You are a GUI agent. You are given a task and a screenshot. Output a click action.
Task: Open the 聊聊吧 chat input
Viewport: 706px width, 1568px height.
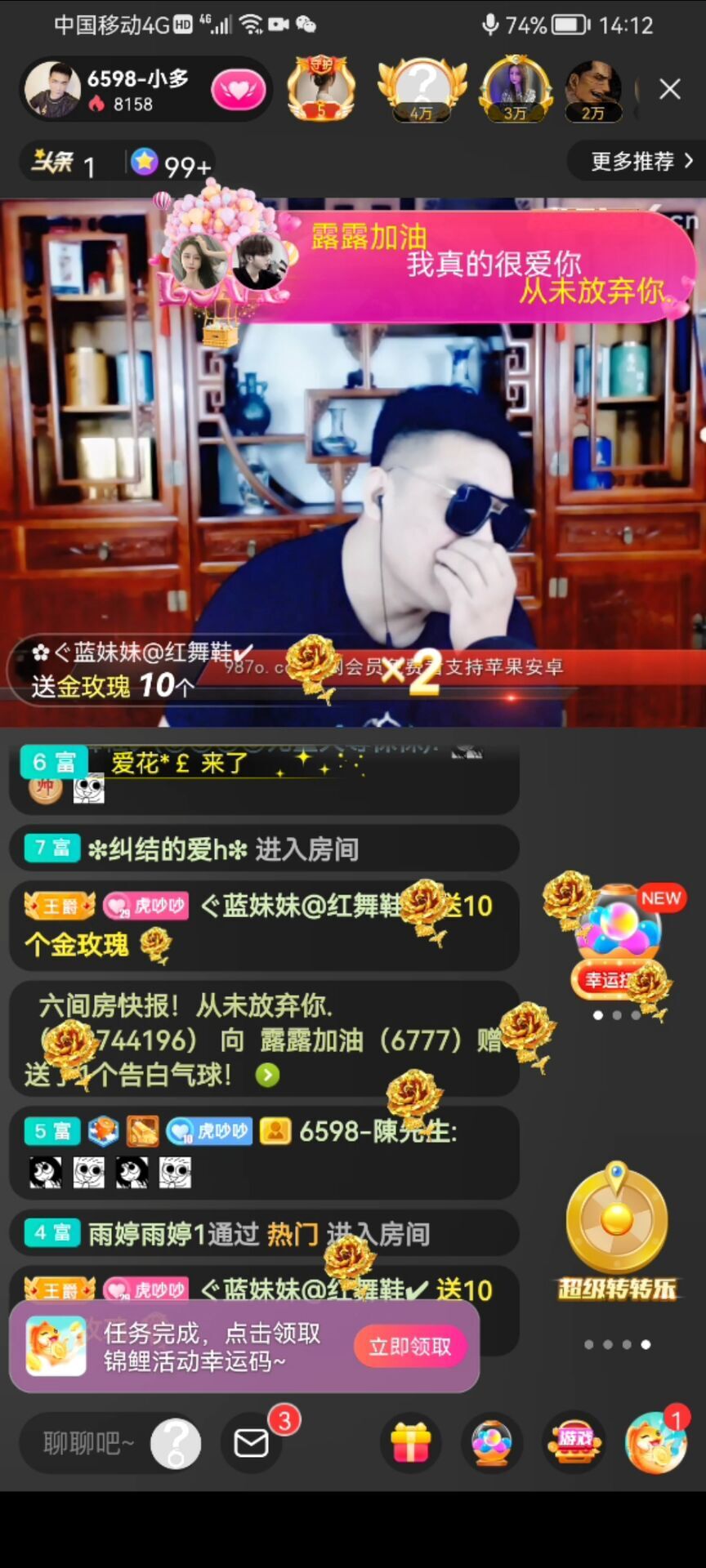[88, 1444]
